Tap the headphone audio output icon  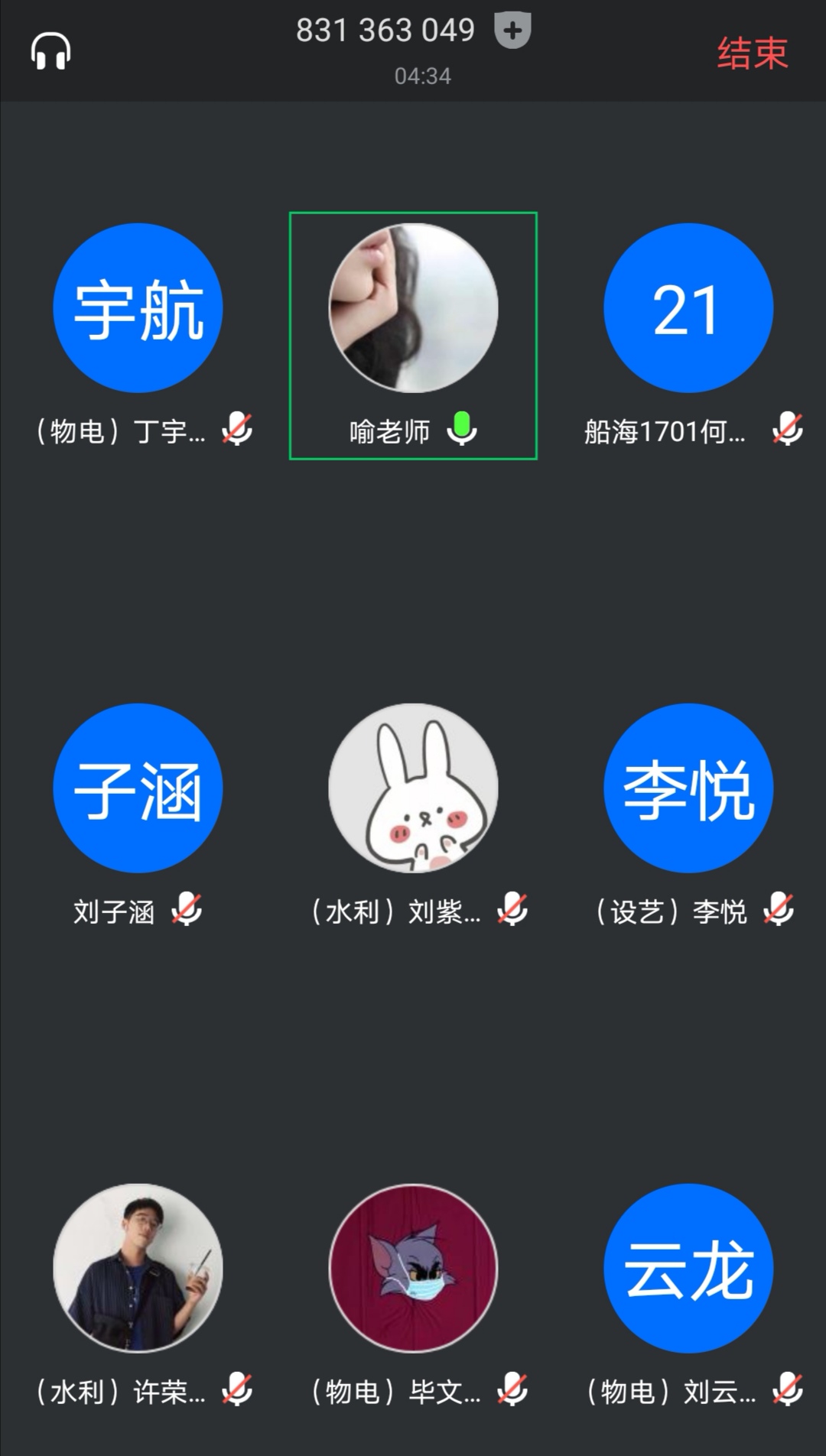[50, 52]
